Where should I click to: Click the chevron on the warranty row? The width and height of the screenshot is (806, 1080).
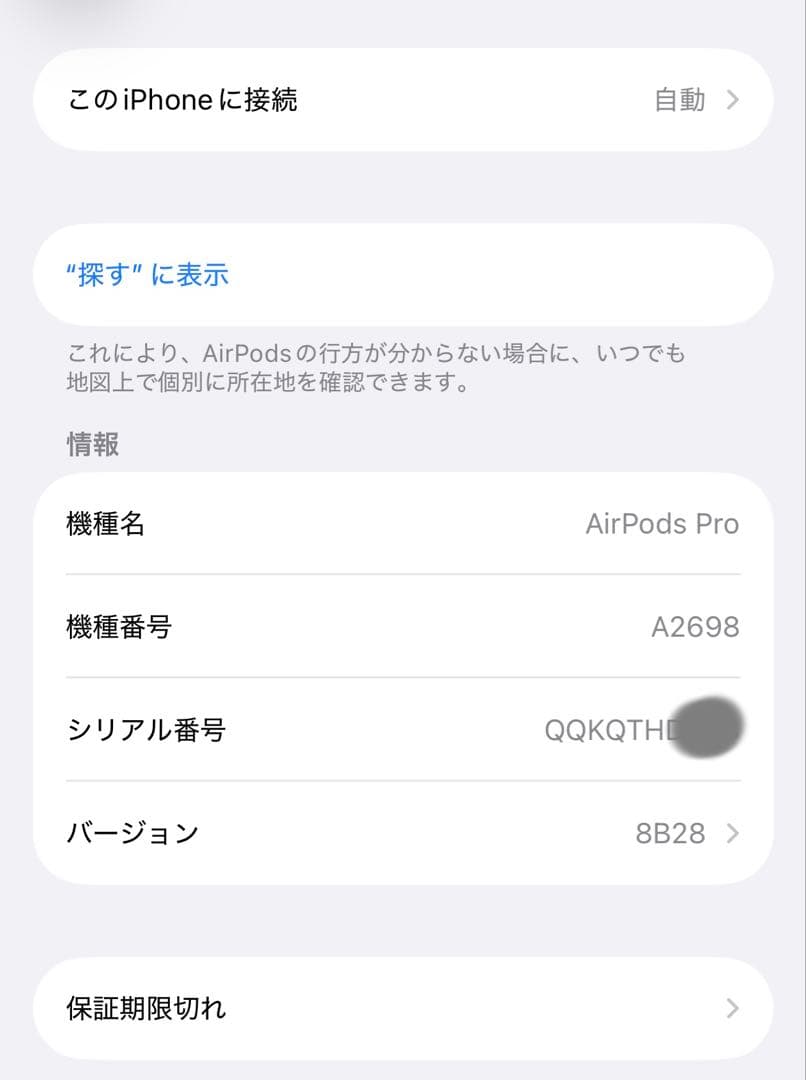point(731,1010)
